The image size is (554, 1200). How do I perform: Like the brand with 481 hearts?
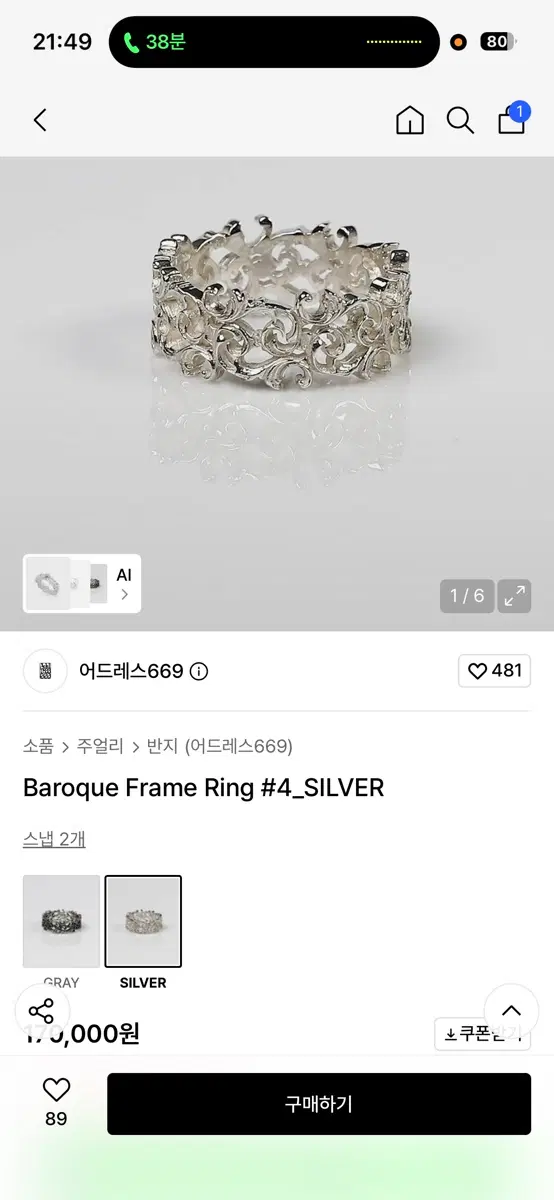pyautogui.click(x=494, y=671)
